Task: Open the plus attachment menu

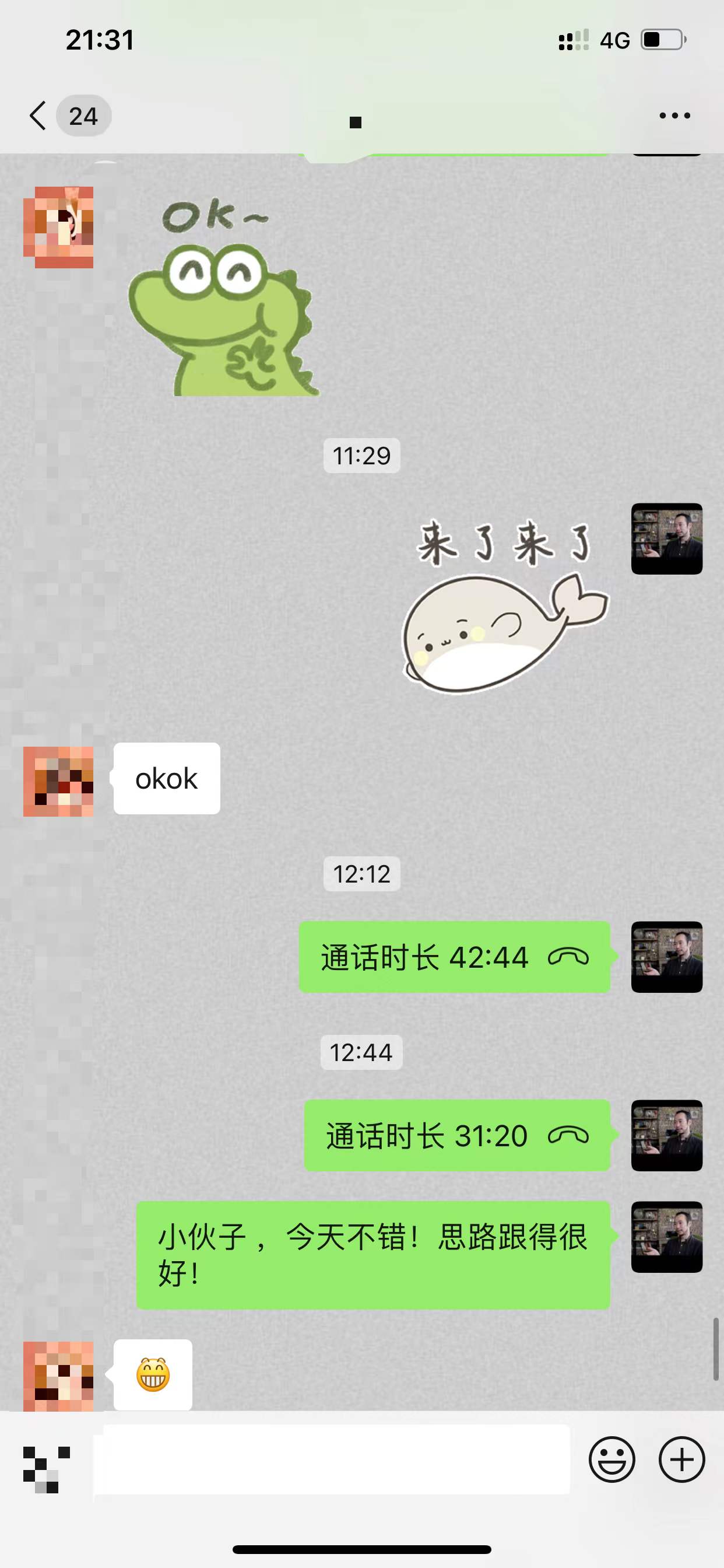Action: pos(681,1459)
